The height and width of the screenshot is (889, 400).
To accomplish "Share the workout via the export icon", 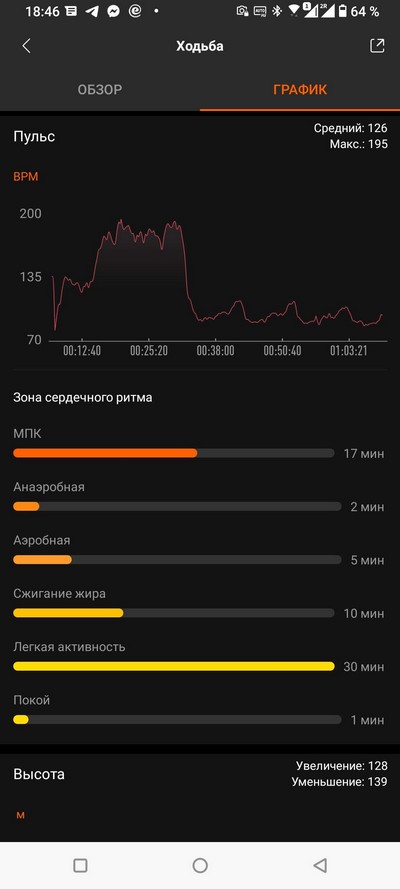I will click(377, 46).
